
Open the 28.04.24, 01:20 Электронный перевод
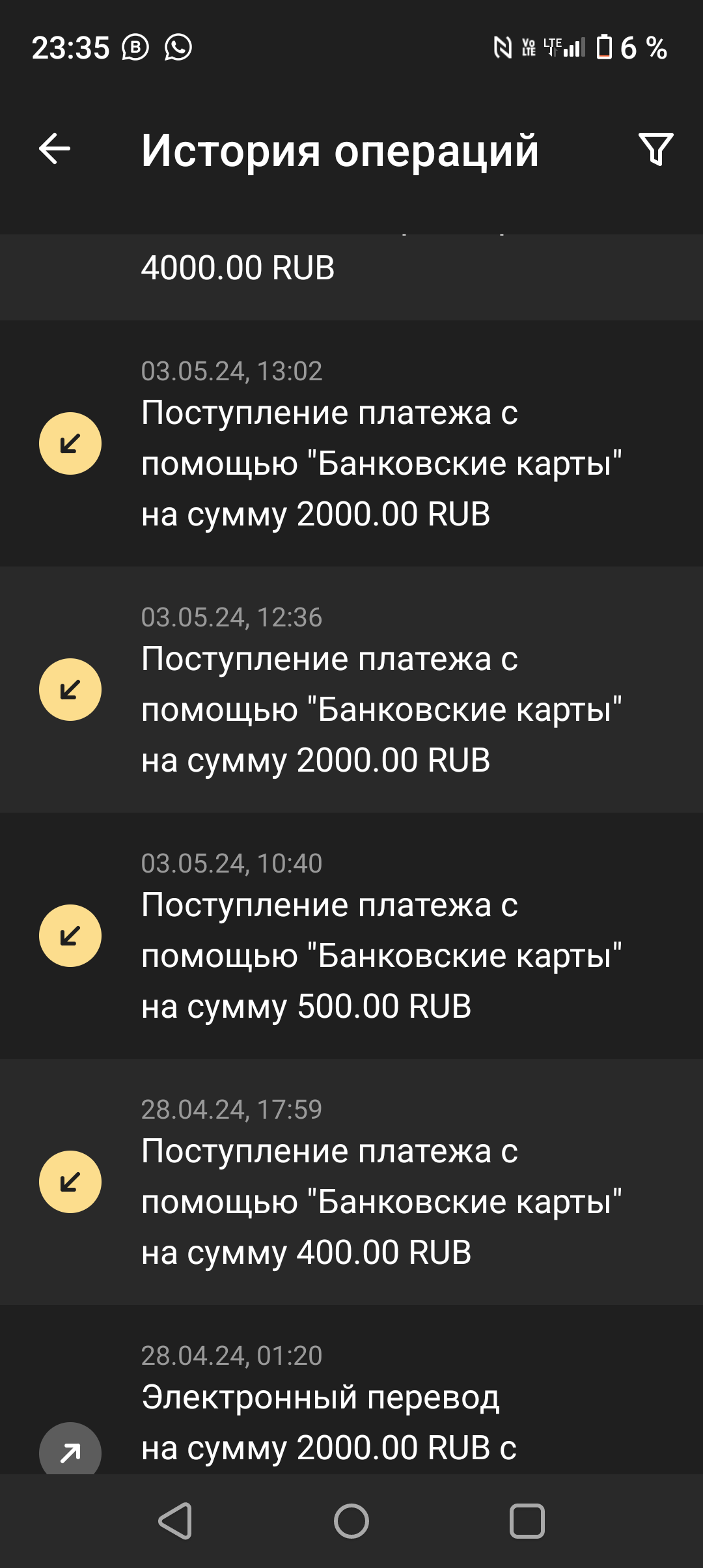click(351, 1400)
